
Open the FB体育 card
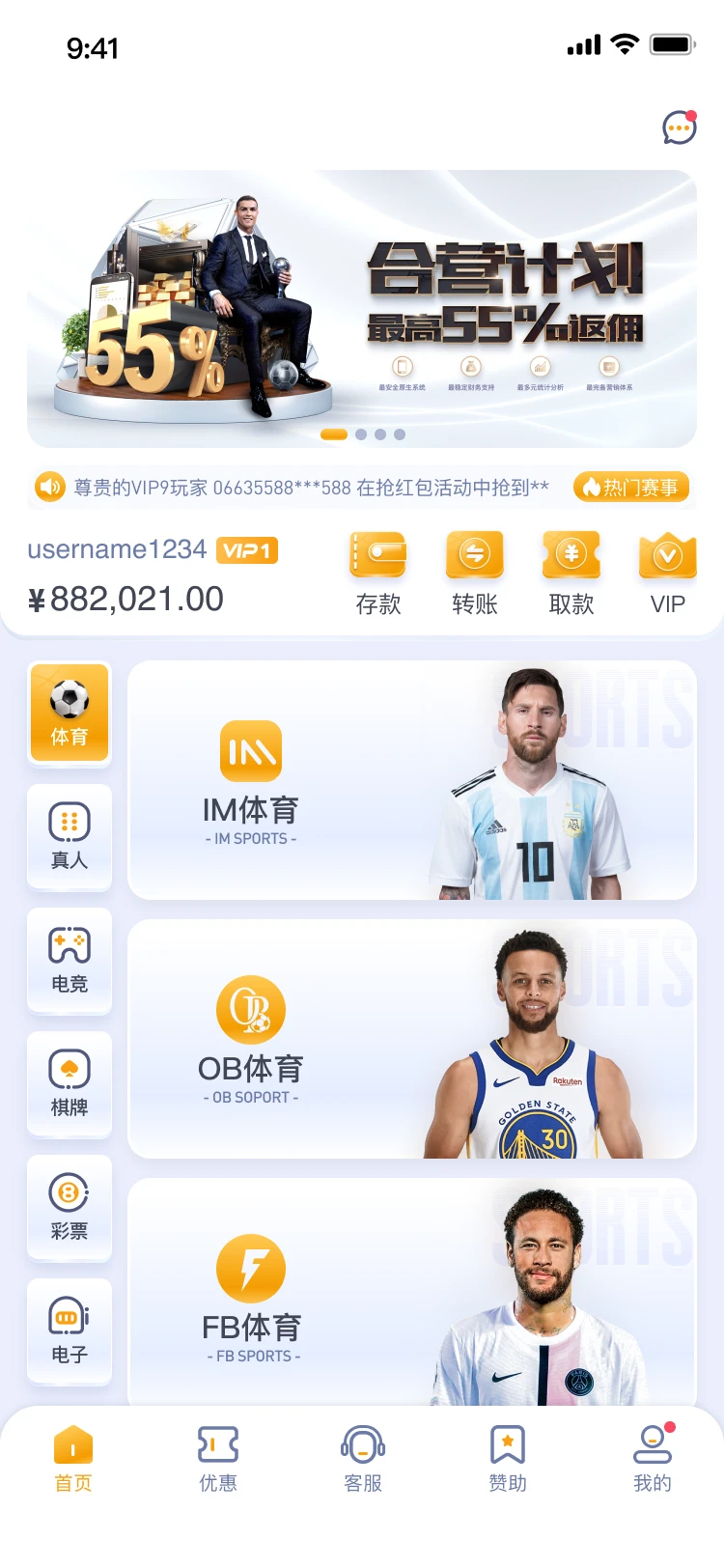coord(412,1292)
